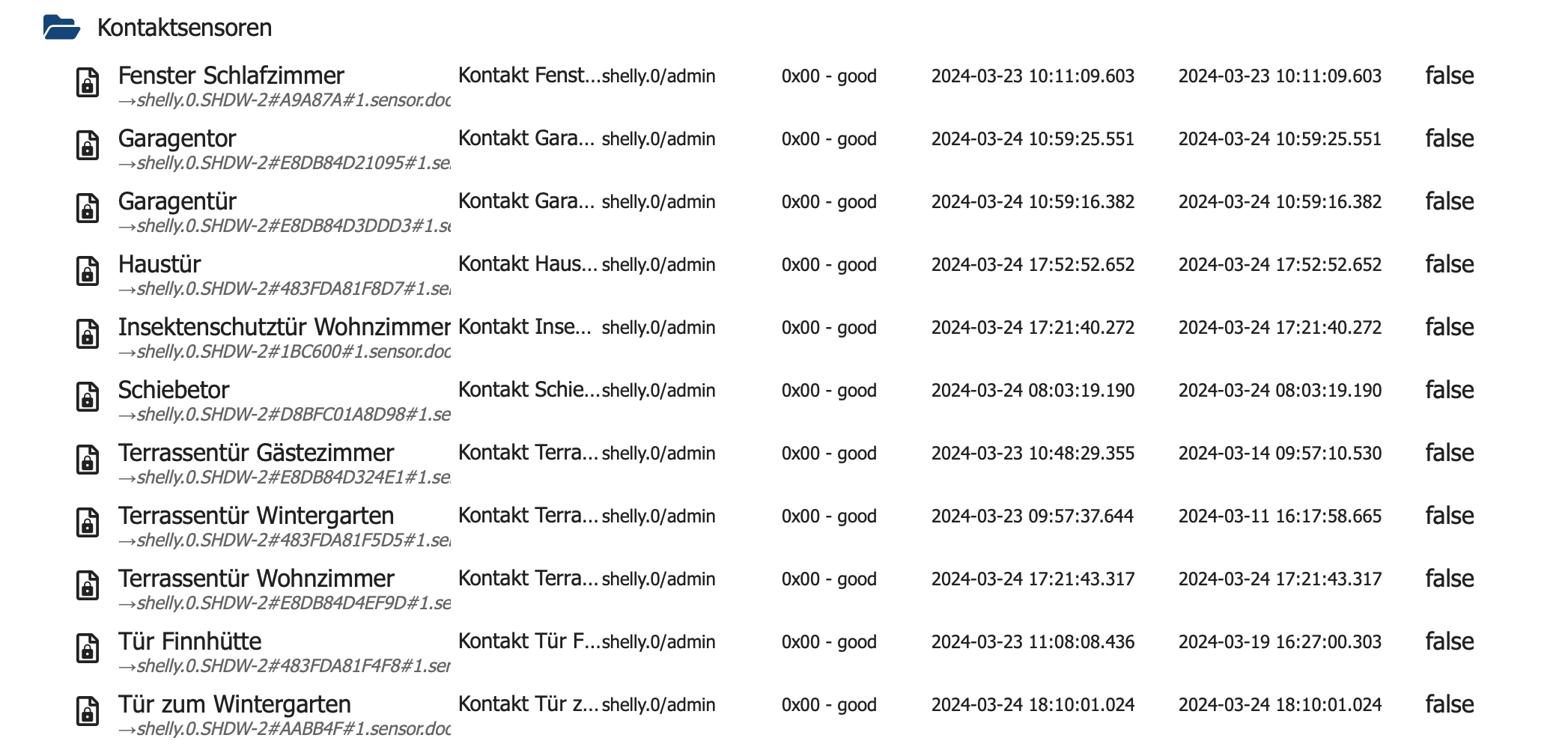This screenshot has height=744, width=1568.
Task: Open the Fenster Schlafzimmer object
Action: click(231, 76)
